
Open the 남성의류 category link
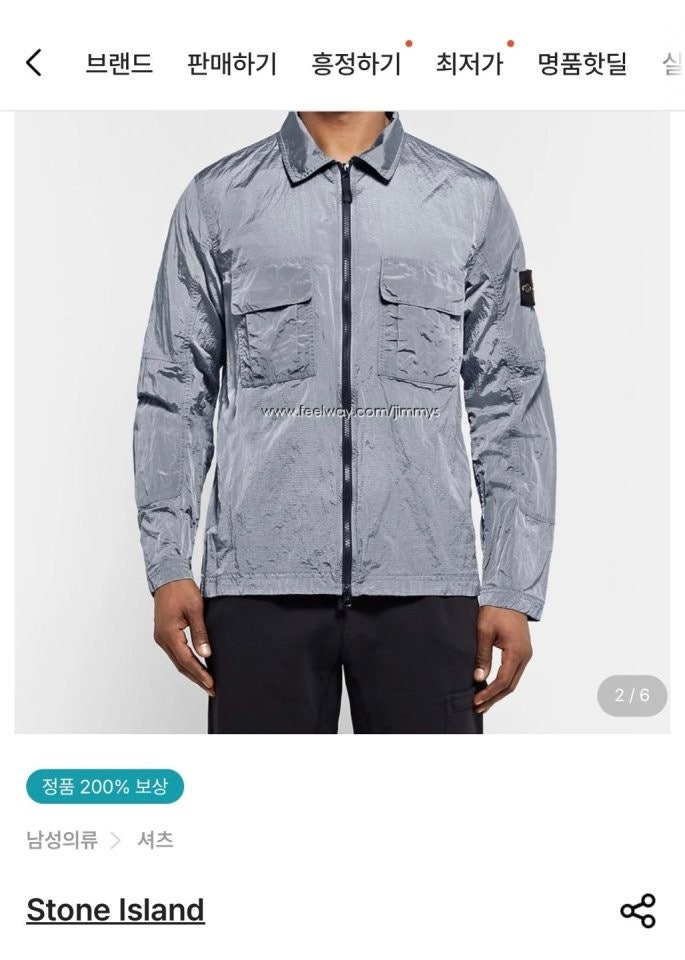point(62,840)
